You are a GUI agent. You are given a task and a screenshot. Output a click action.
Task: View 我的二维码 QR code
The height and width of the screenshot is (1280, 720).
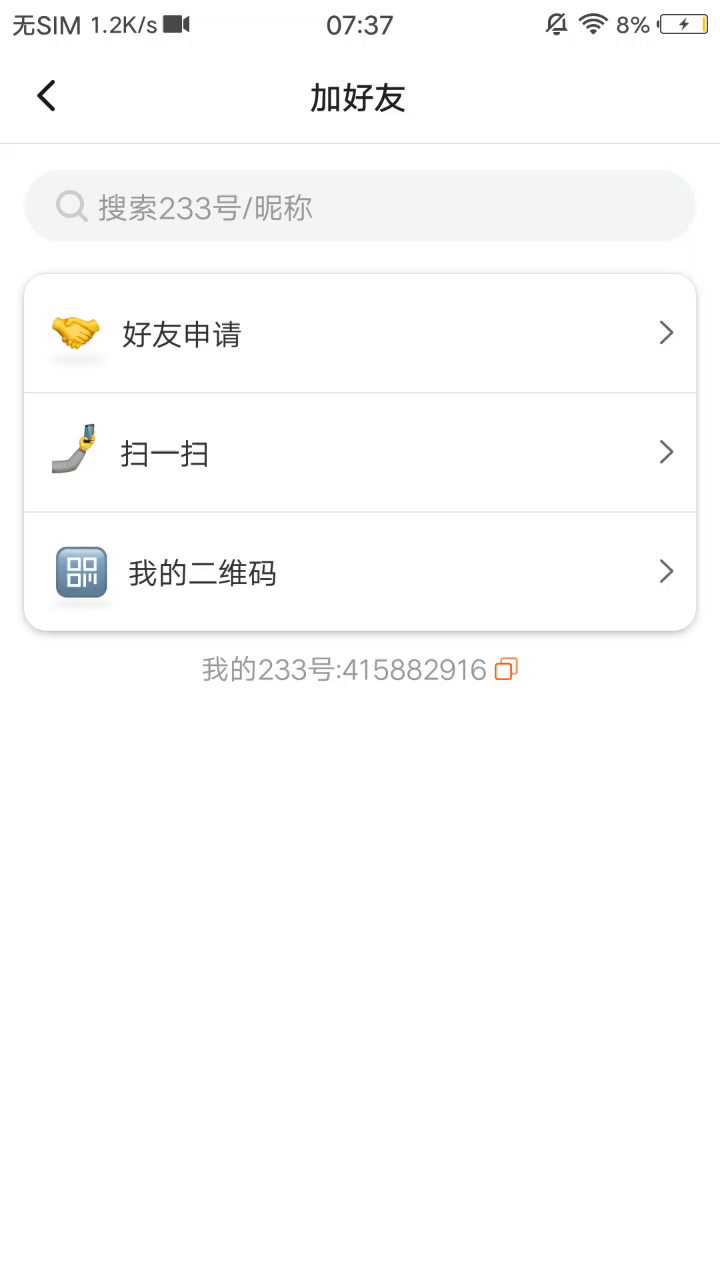(x=360, y=572)
